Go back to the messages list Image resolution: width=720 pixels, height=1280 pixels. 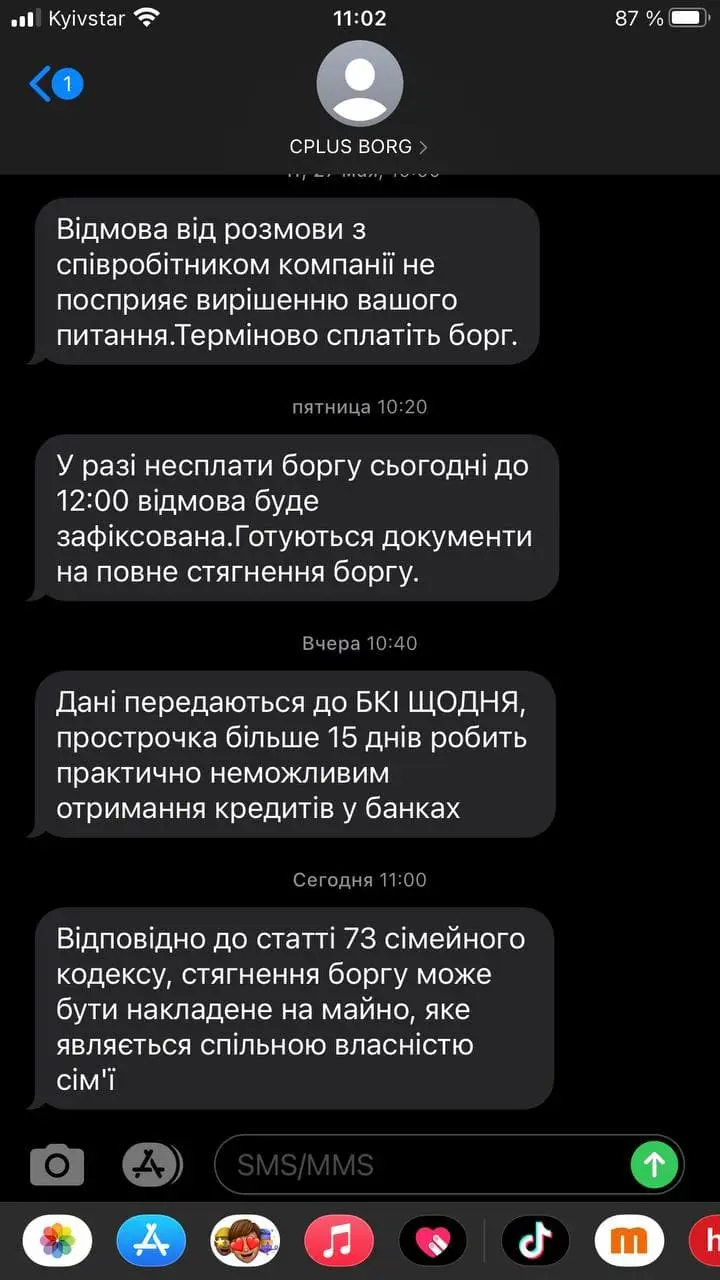point(55,85)
